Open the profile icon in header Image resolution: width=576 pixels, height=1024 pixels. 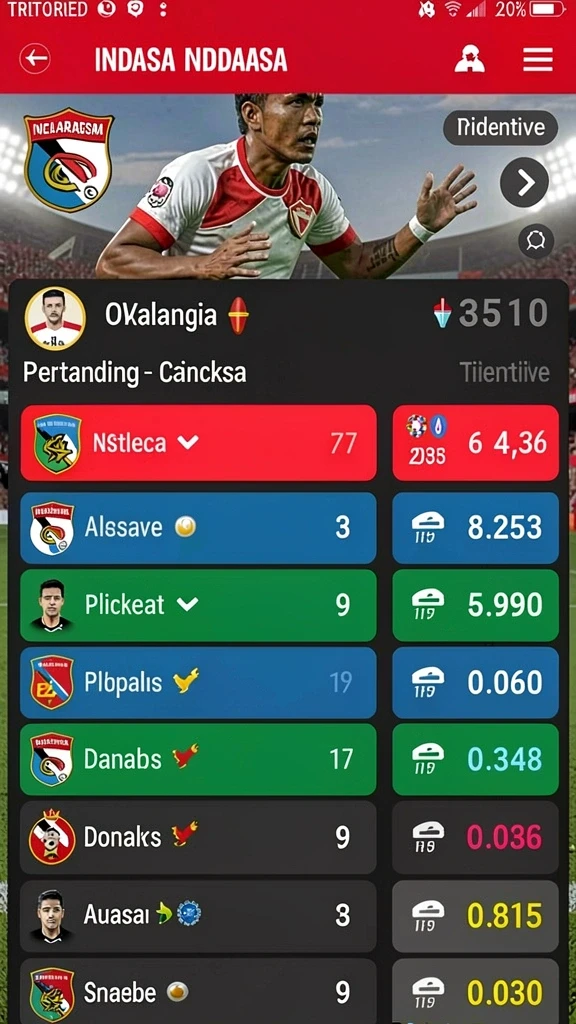coord(470,59)
